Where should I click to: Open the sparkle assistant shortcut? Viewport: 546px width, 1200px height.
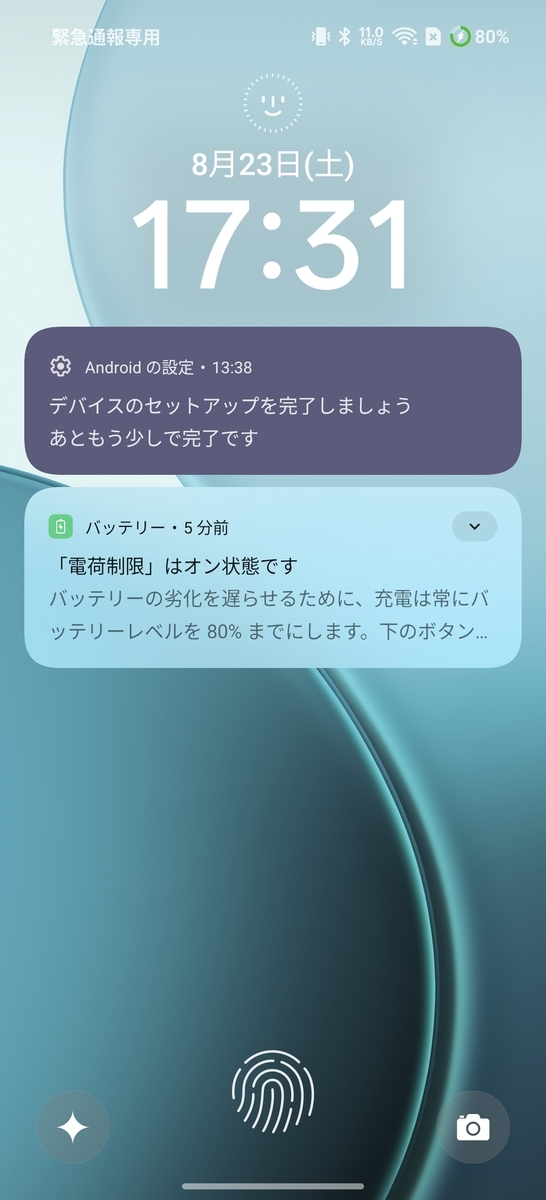pyautogui.click(x=72, y=1128)
